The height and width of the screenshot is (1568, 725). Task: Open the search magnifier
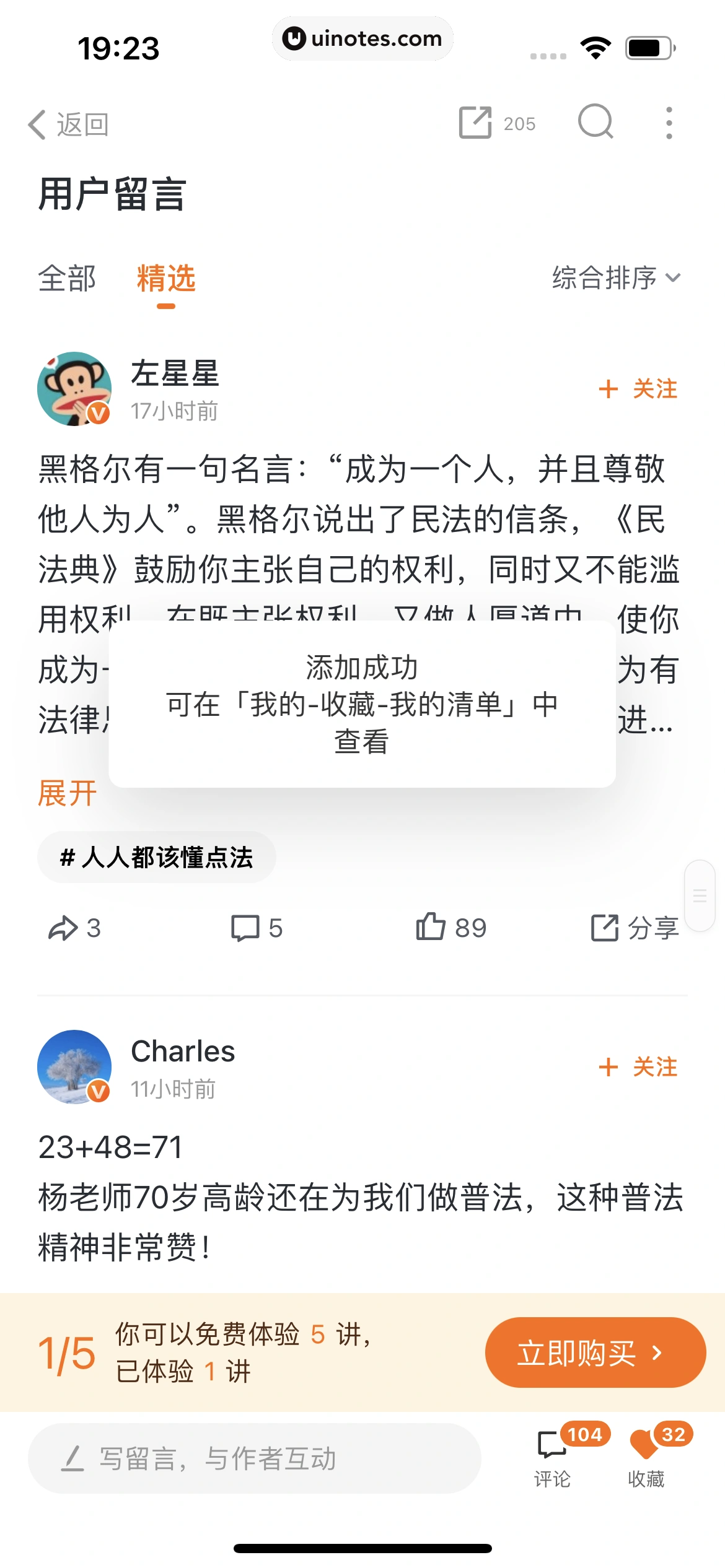pos(595,121)
